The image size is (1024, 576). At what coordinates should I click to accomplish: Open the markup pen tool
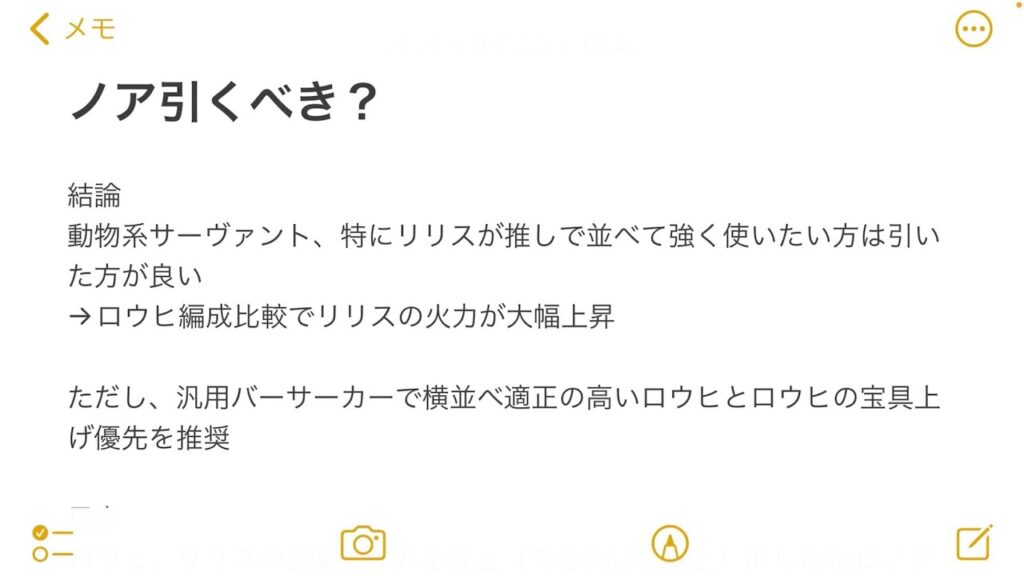668,543
